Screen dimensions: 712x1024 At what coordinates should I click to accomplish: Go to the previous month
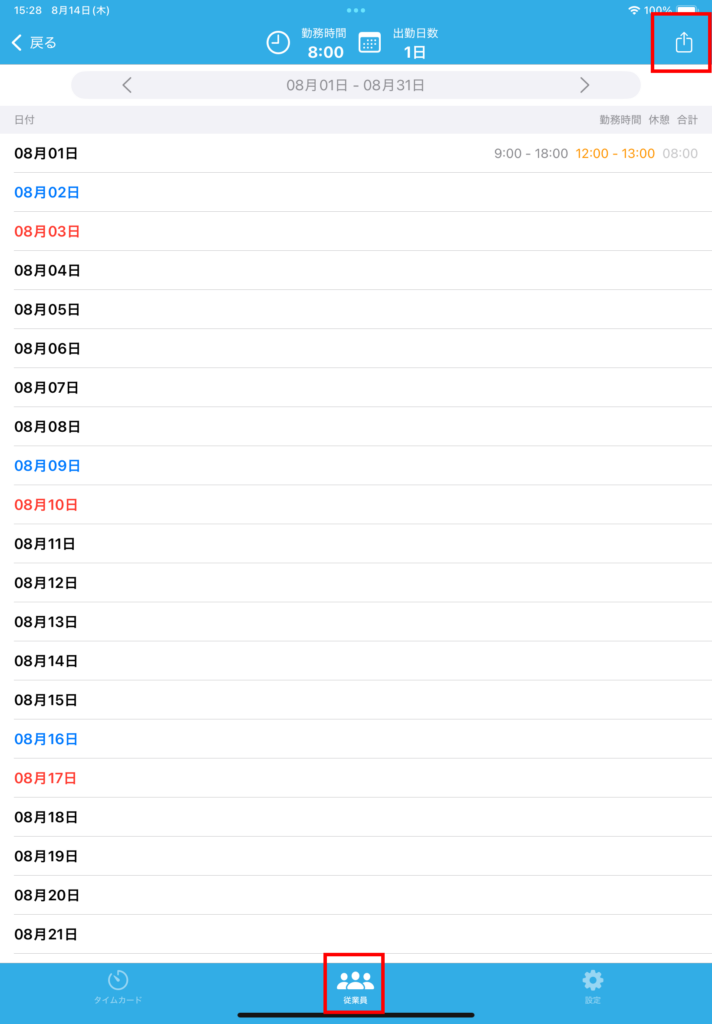[127, 85]
